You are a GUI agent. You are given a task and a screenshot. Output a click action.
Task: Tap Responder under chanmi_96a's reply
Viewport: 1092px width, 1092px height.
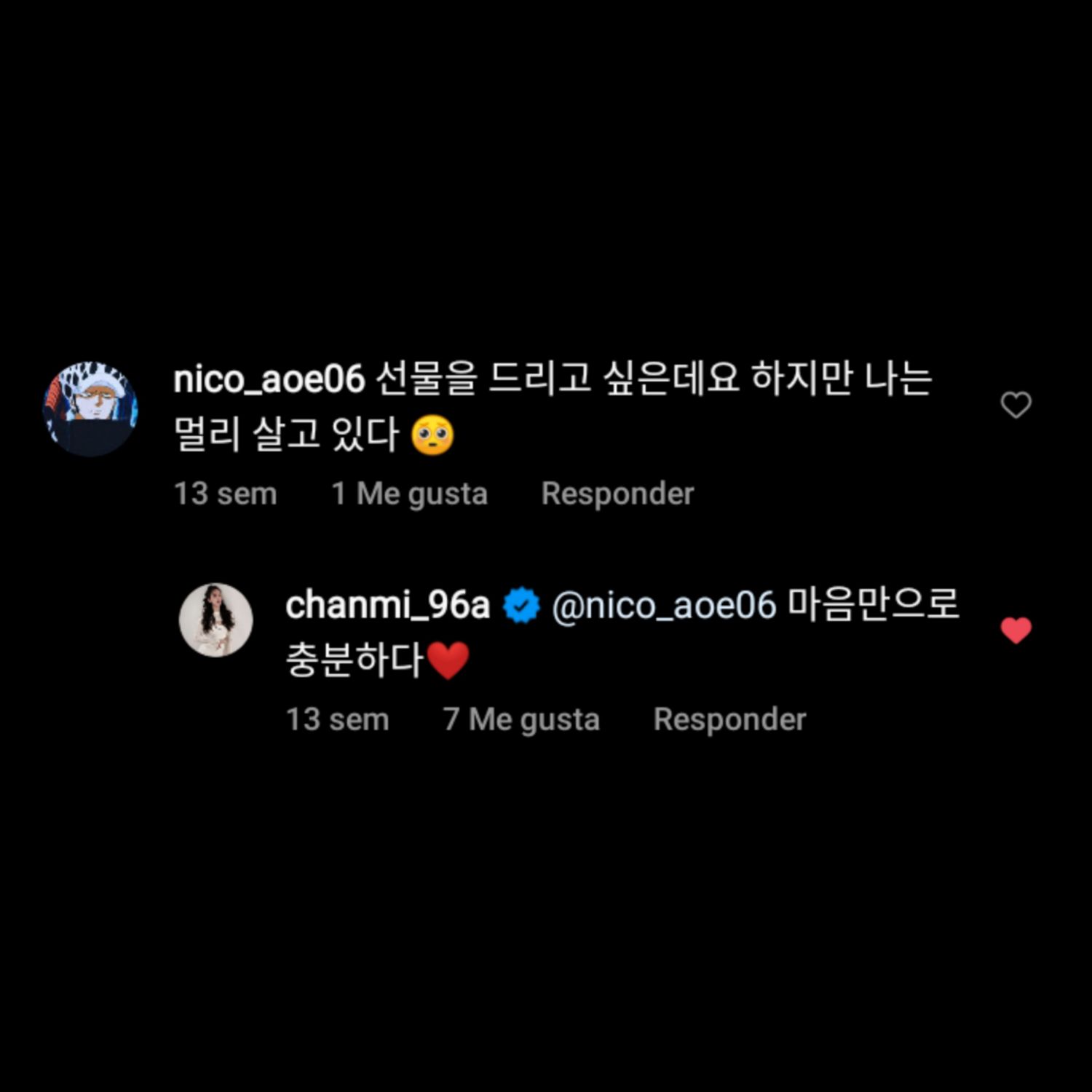point(729,720)
